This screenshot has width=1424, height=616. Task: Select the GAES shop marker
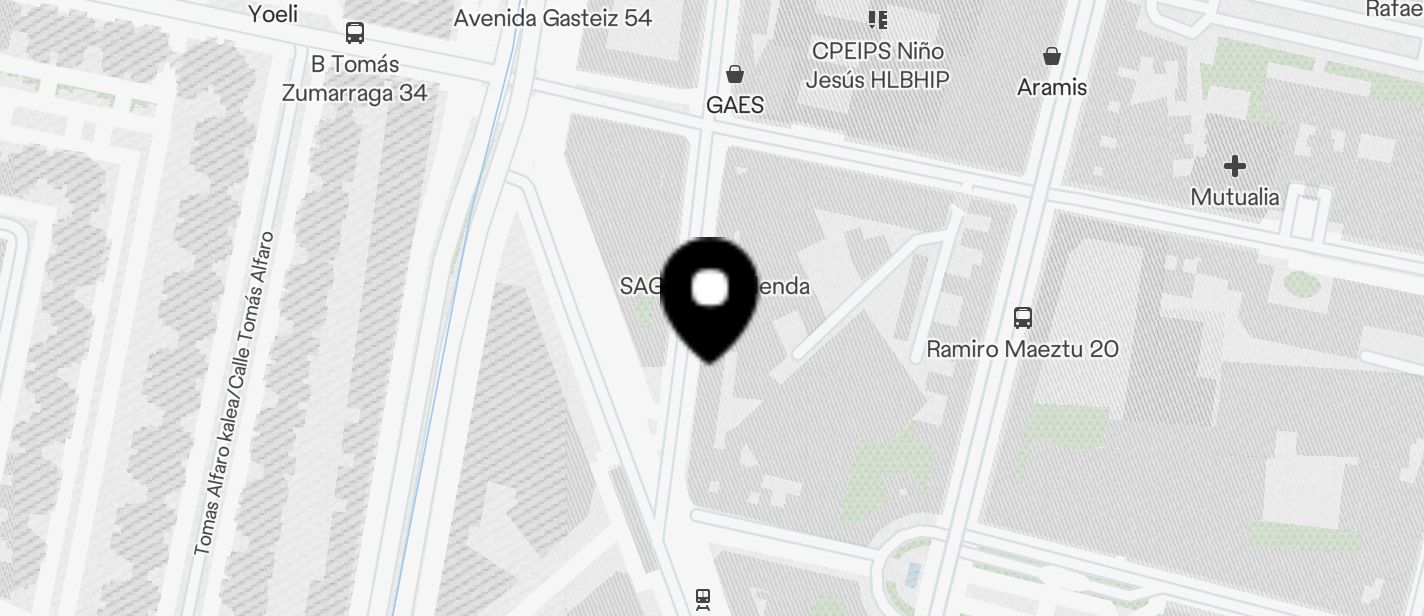pos(735,74)
